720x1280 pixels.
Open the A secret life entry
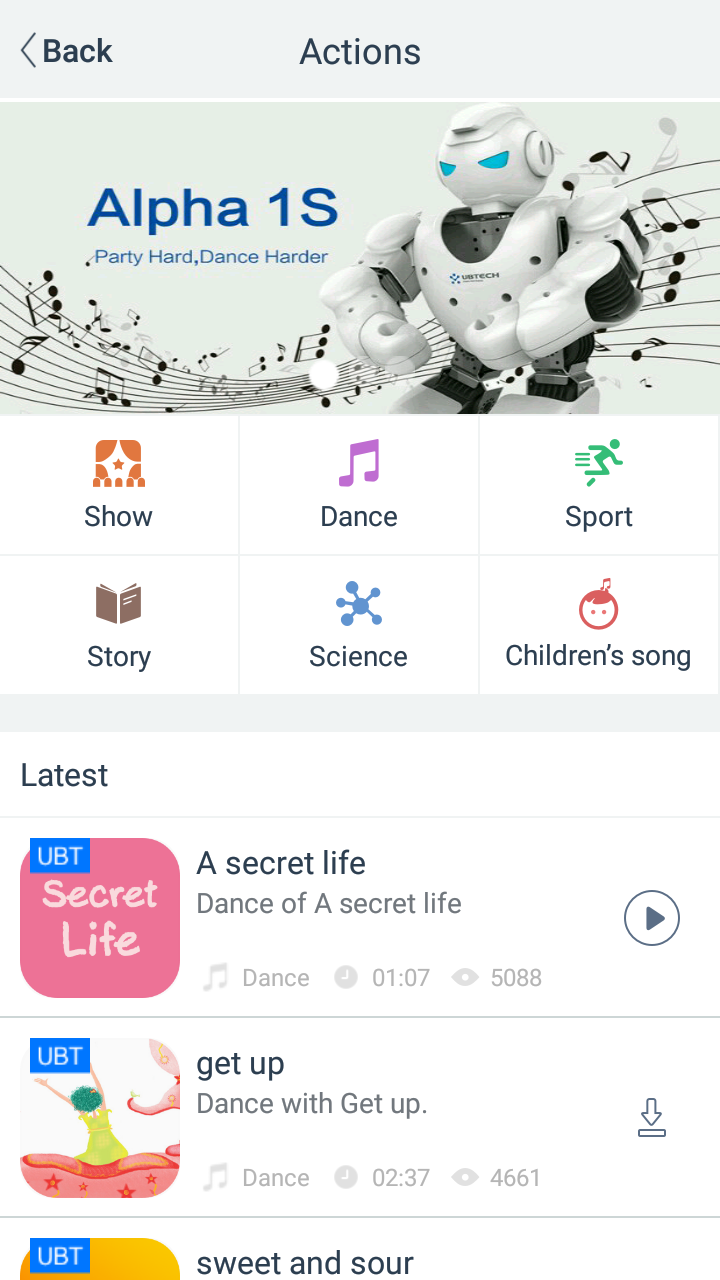point(360,918)
